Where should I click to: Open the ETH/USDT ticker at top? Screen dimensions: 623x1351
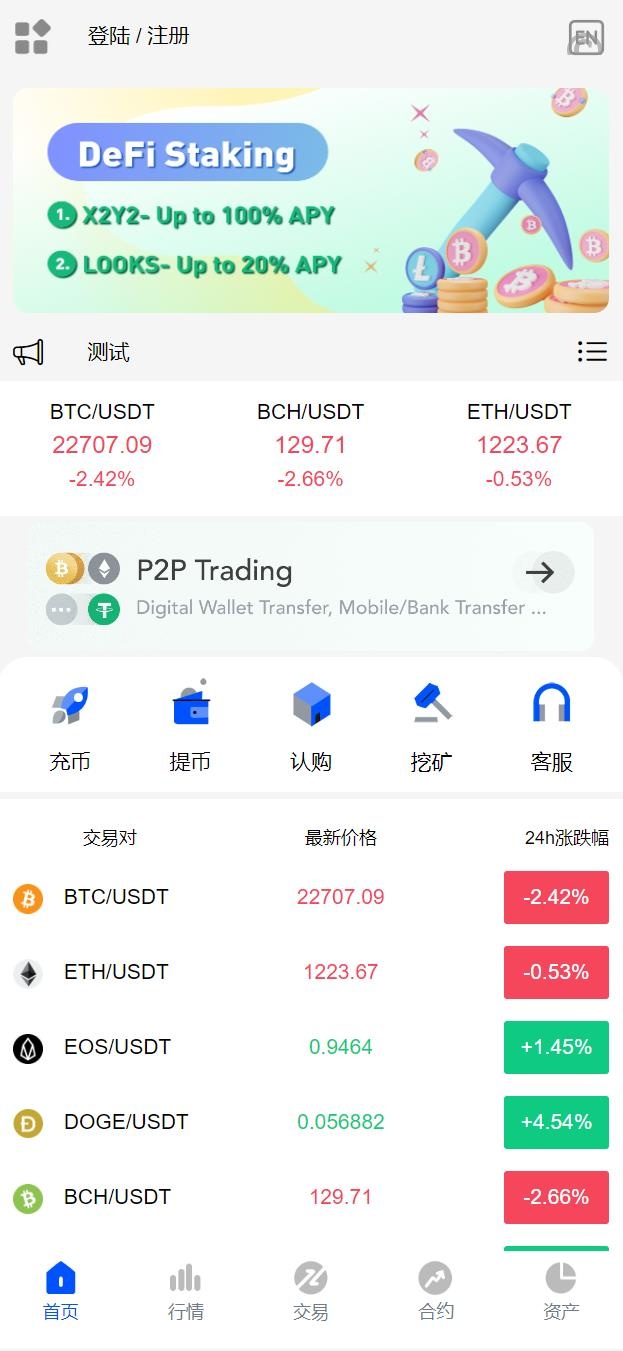[x=519, y=445]
